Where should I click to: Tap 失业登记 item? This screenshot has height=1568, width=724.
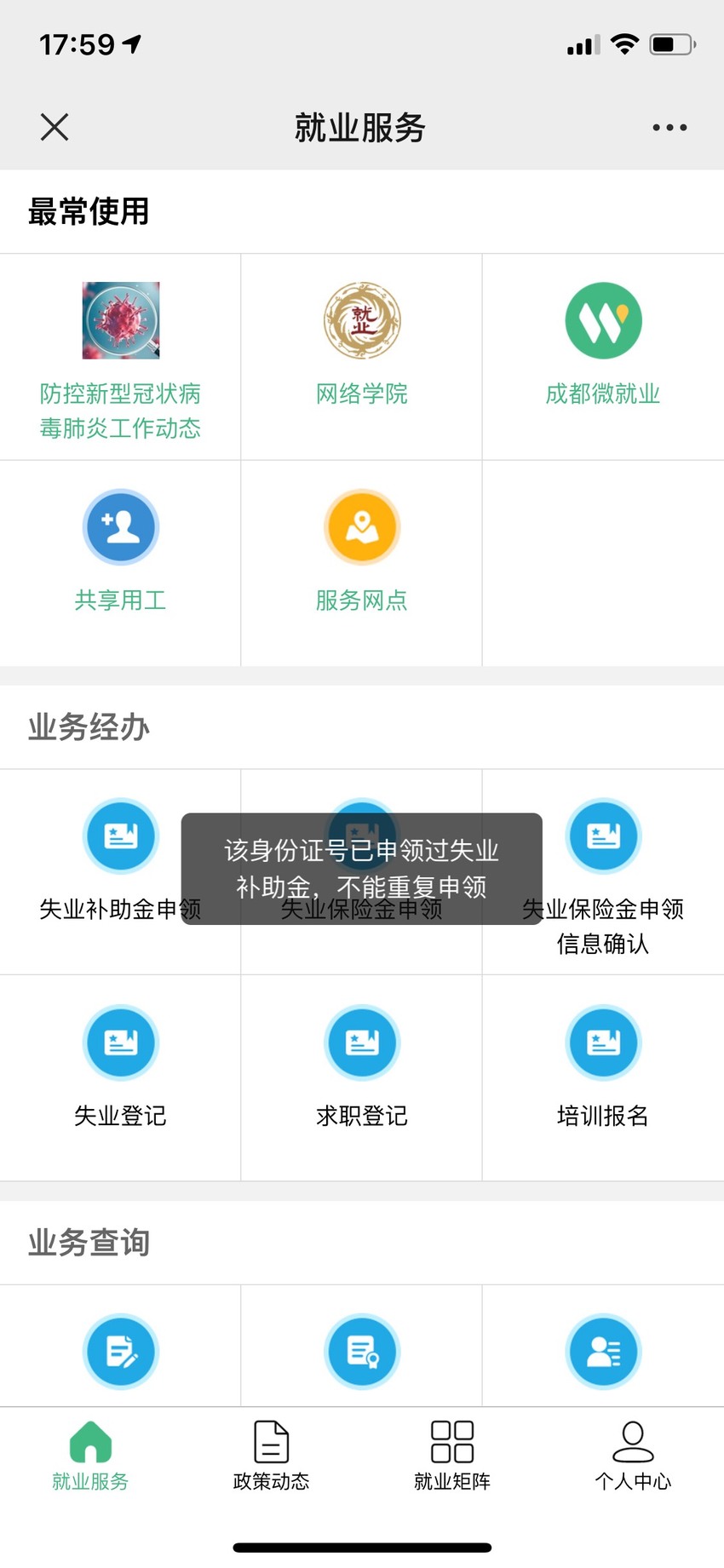tap(120, 1078)
